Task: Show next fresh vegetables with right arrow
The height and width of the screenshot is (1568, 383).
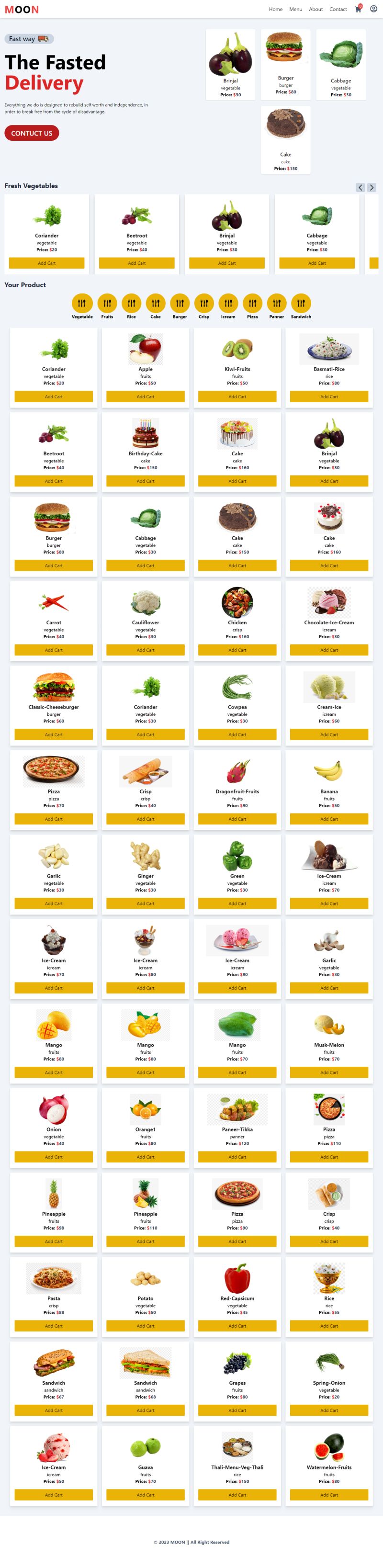Action: pyautogui.click(x=372, y=188)
